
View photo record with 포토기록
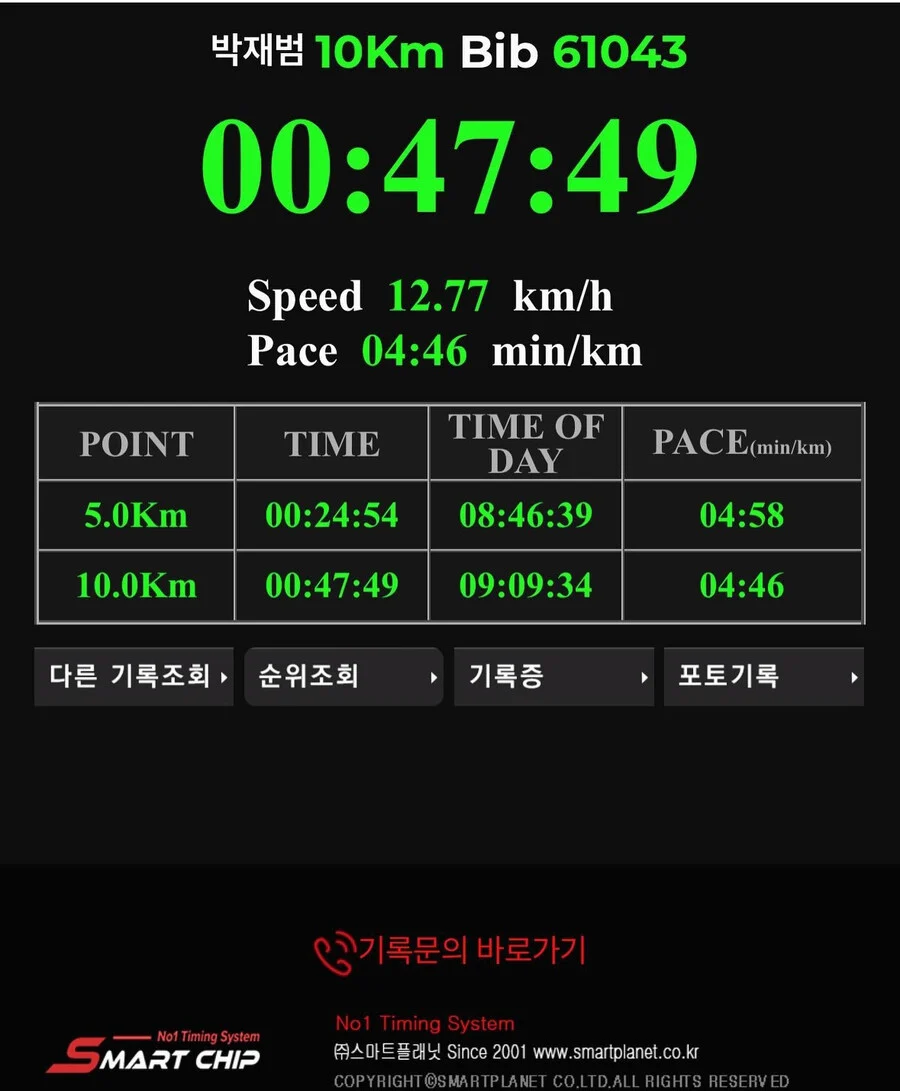coord(763,677)
